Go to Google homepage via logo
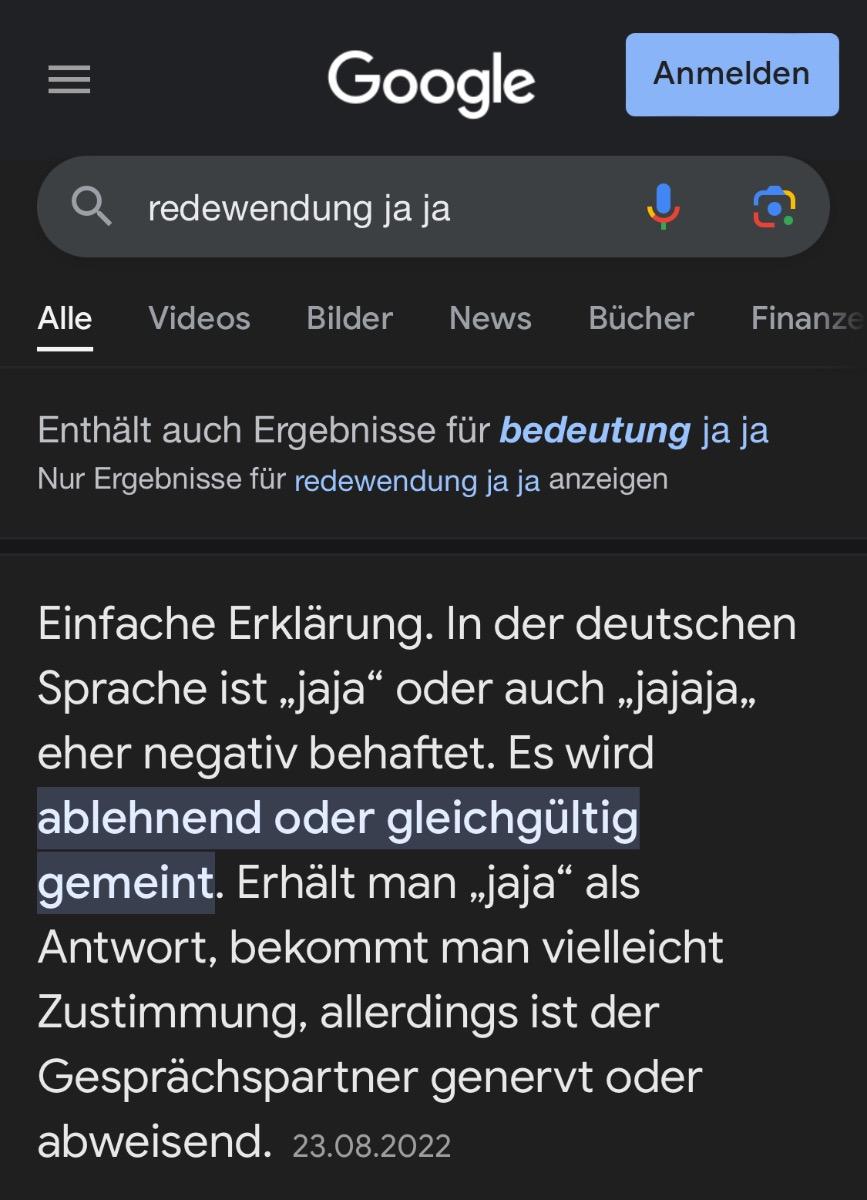Image resolution: width=867 pixels, height=1200 pixels. tap(431, 80)
